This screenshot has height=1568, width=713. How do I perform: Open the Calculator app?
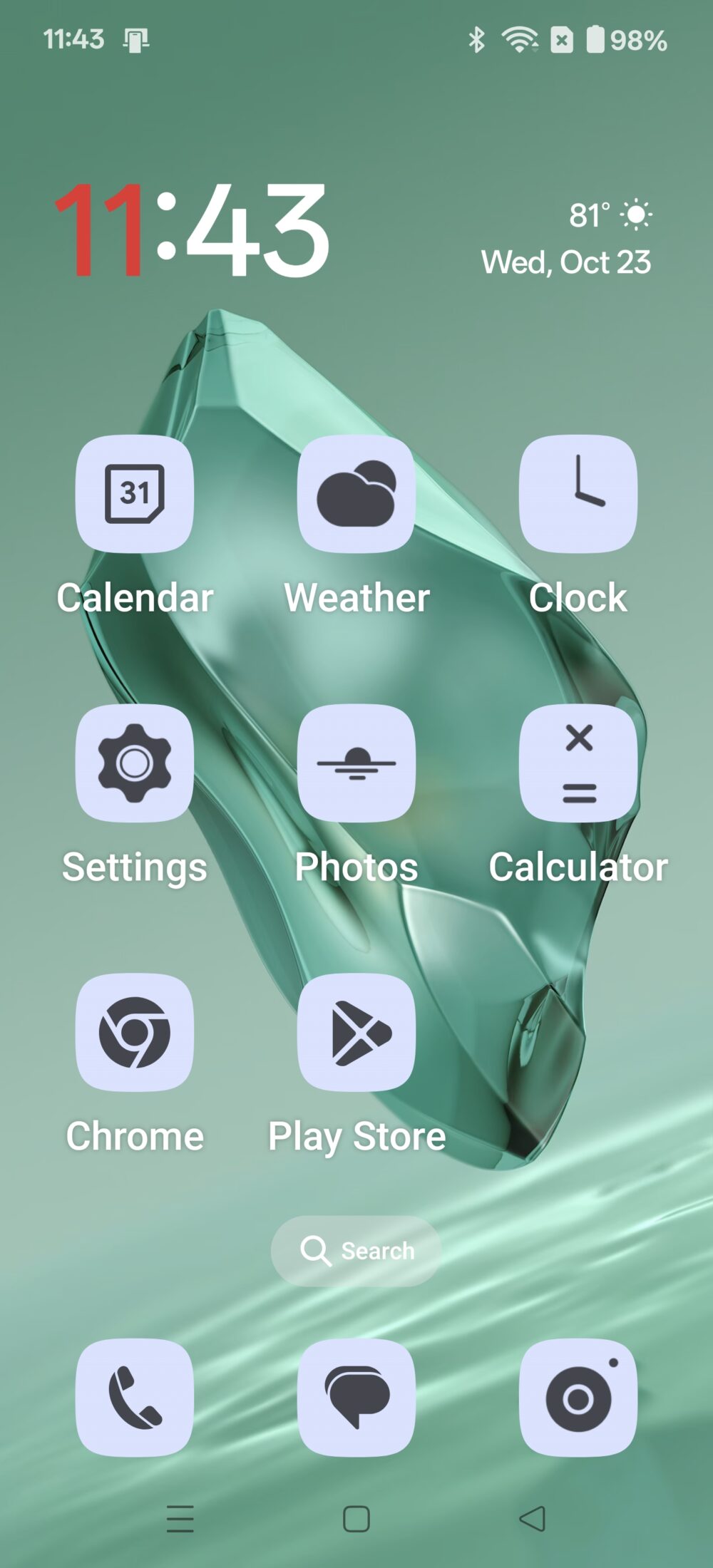tap(578, 764)
